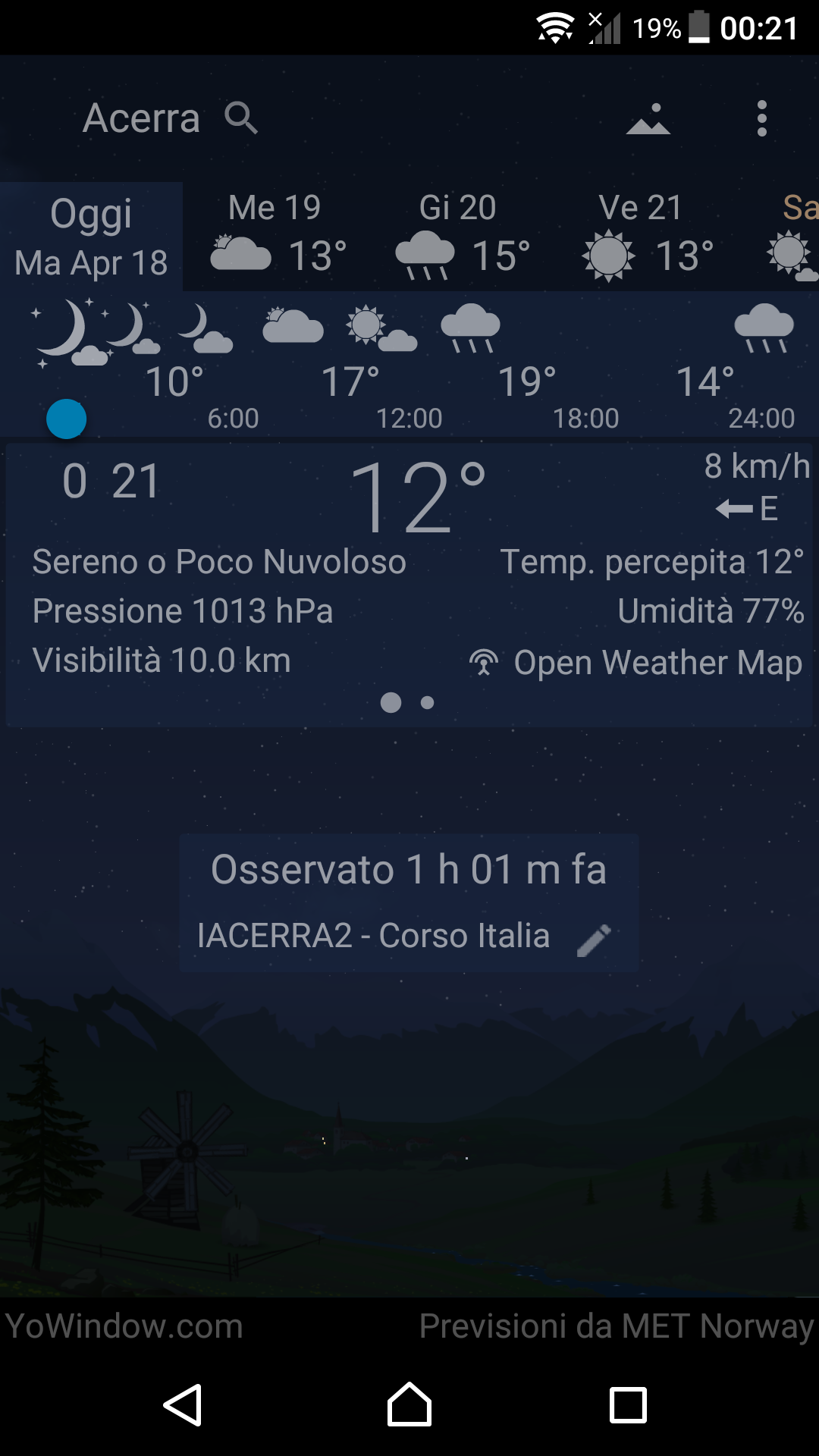Go back with the system back button
819x1456 pixels.
coord(184,1405)
